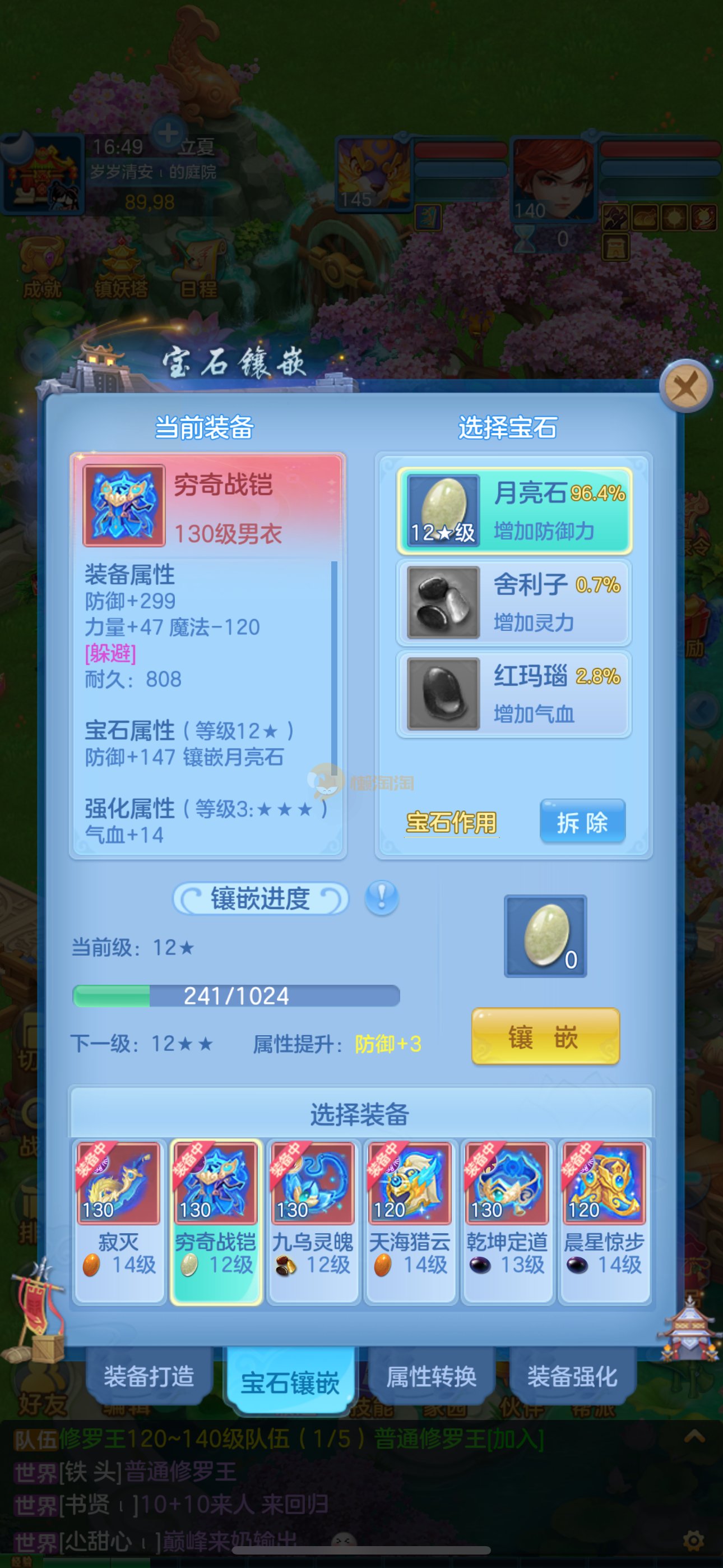Image resolution: width=723 pixels, height=1568 pixels.
Task: Open the 宝石作用 link
Action: pyautogui.click(x=451, y=822)
